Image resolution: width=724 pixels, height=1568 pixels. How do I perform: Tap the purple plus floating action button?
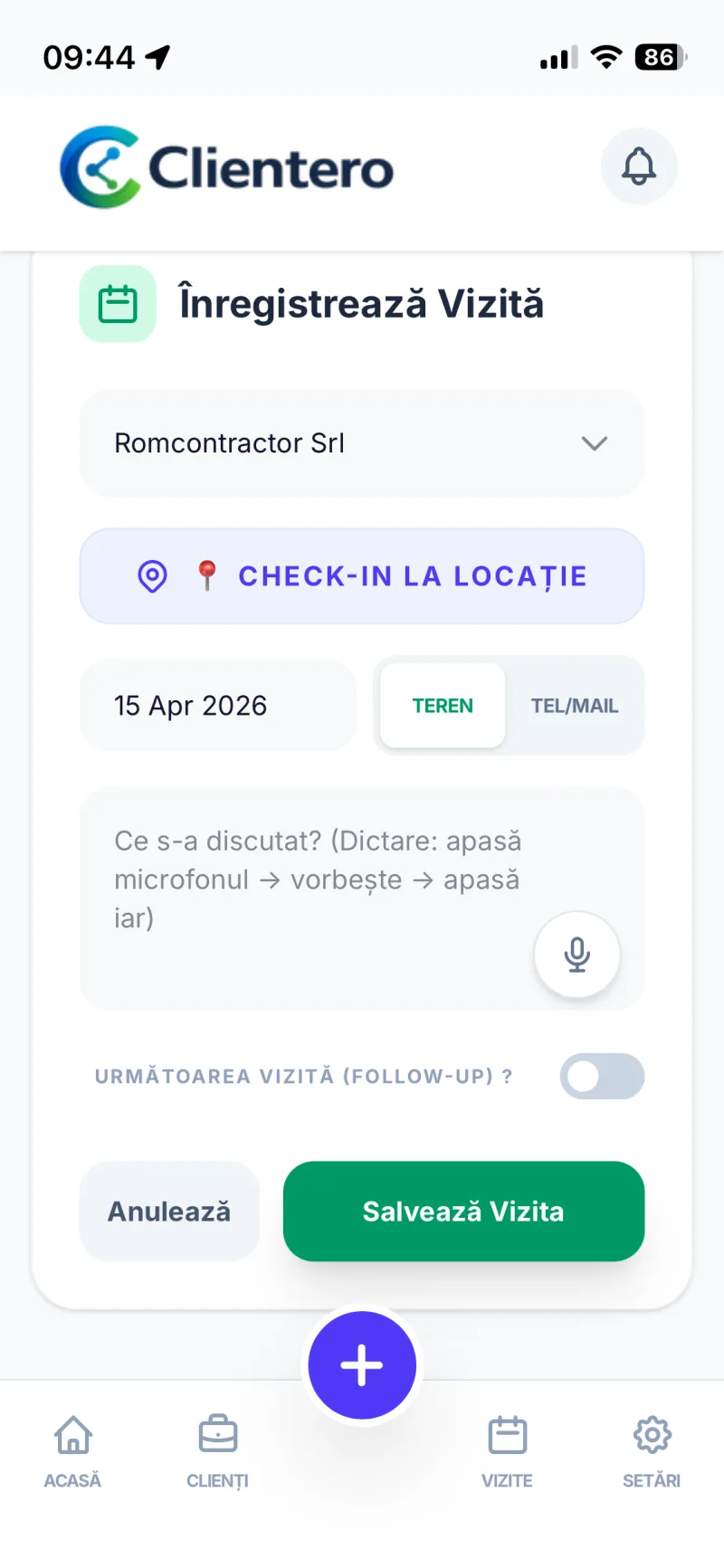[x=362, y=1364]
